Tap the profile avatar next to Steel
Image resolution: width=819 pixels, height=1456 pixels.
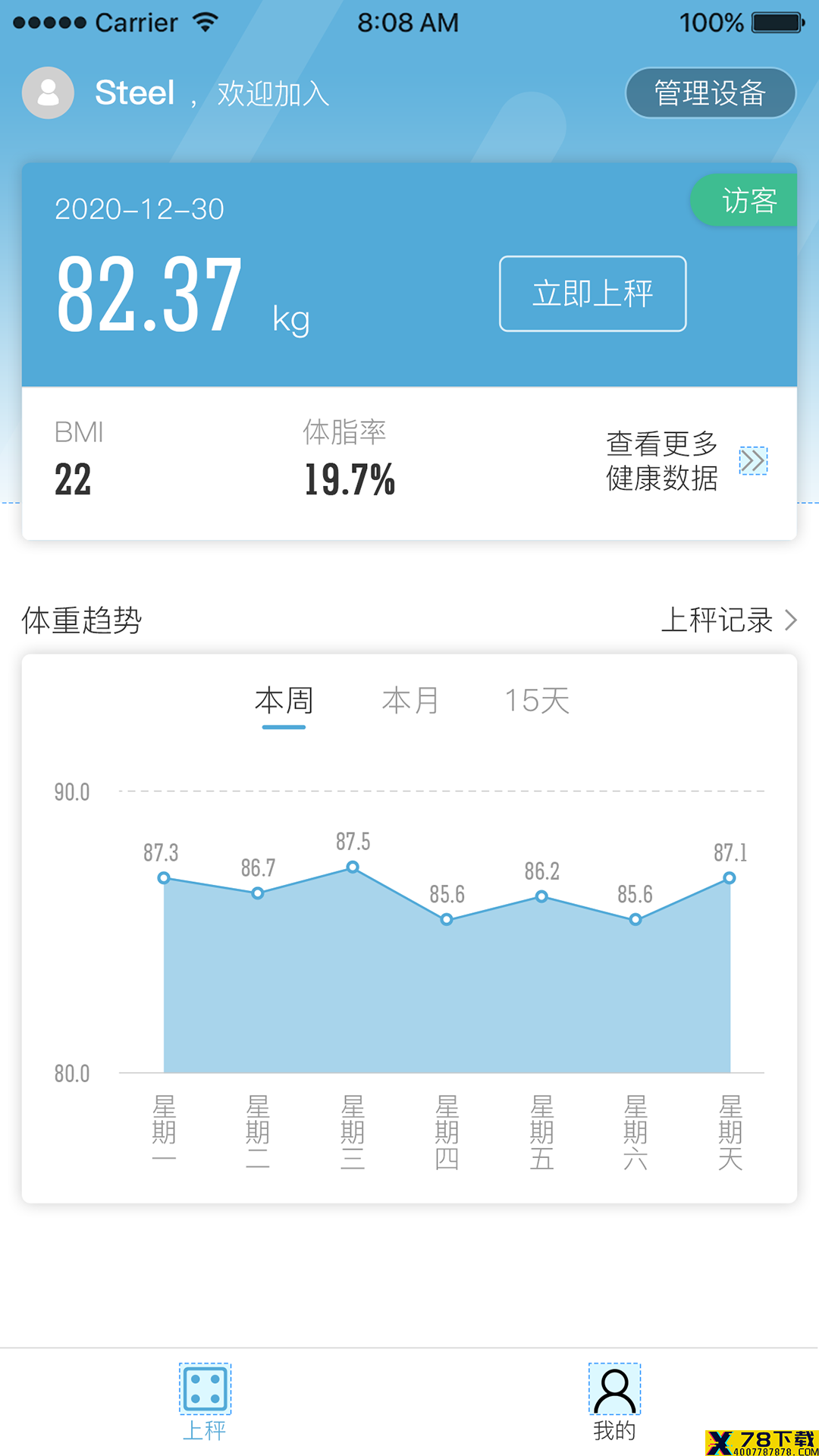coord(48,93)
